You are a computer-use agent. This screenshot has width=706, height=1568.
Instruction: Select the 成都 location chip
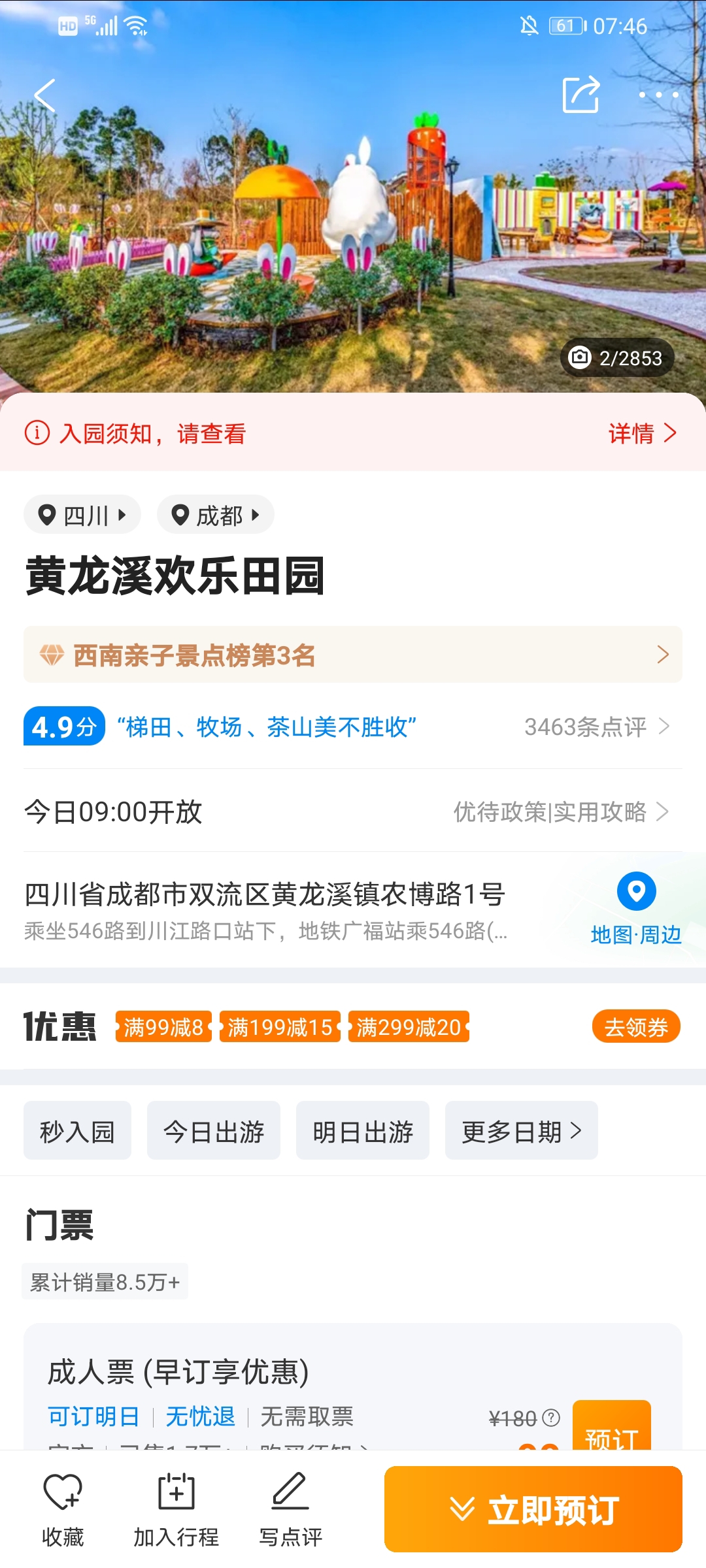tap(215, 515)
